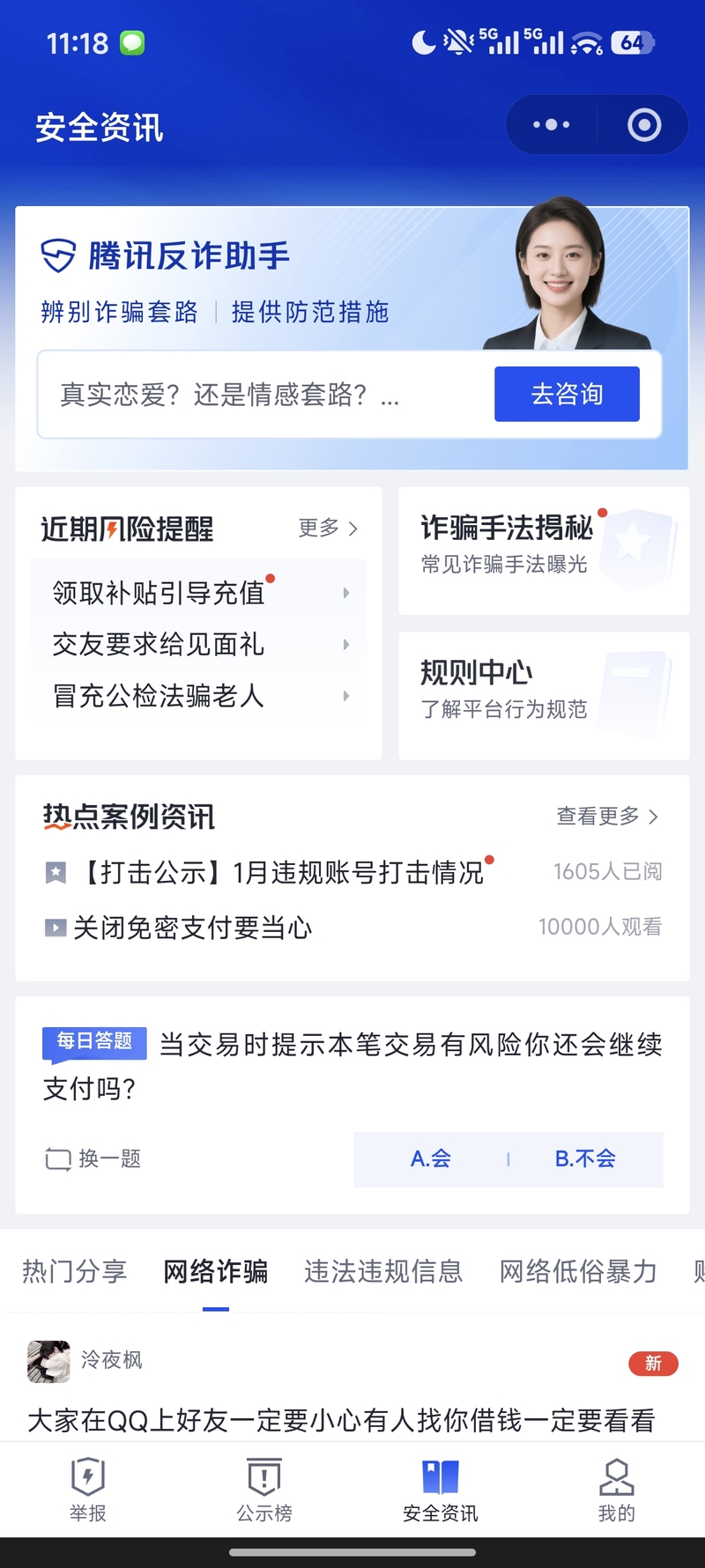Image resolution: width=705 pixels, height=1568 pixels.
Task: Open the 关闭免密支付要当心 video
Action: (x=192, y=928)
